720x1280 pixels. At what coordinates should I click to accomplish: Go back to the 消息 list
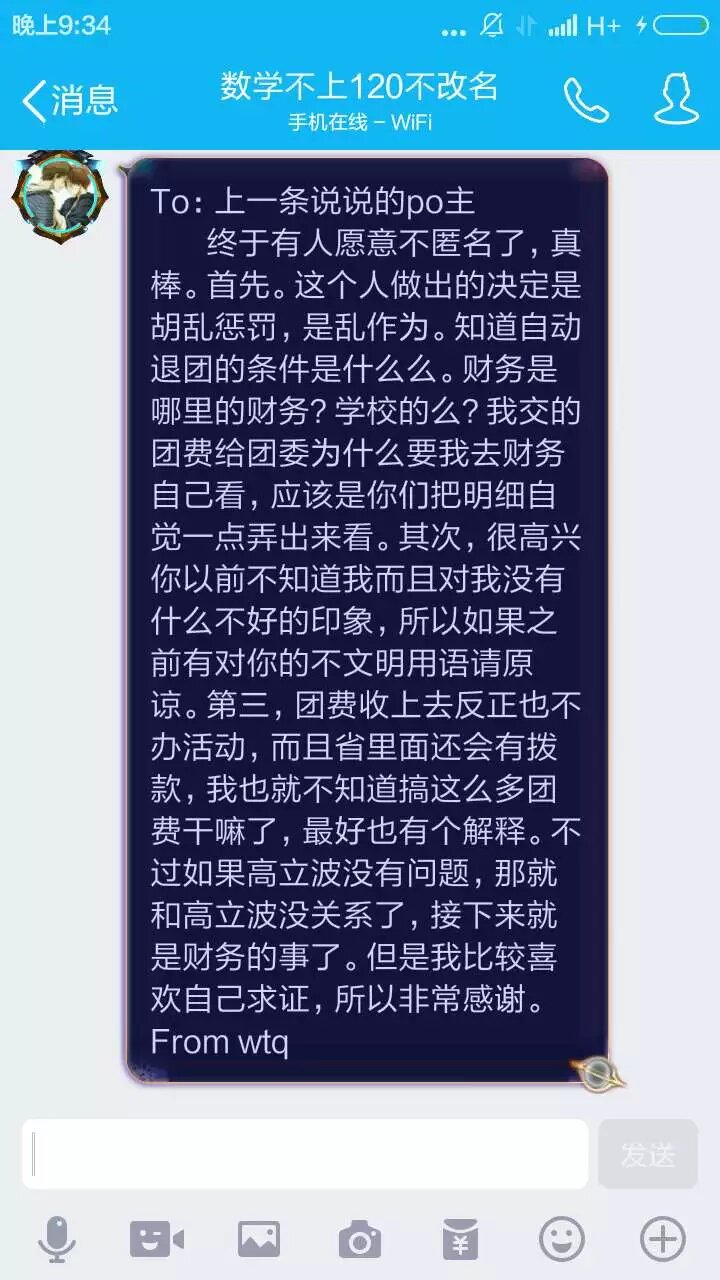(70, 100)
